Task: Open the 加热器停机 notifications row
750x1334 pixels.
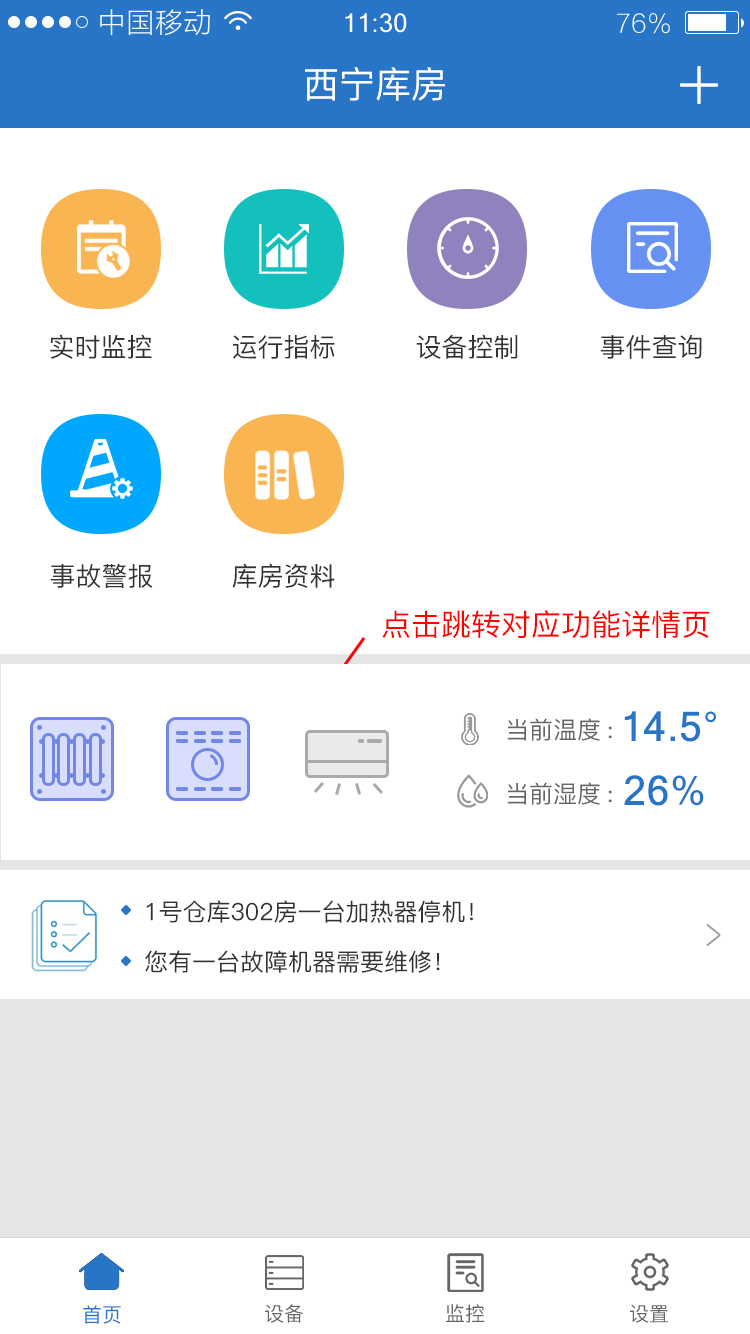Action: click(375, 935)
